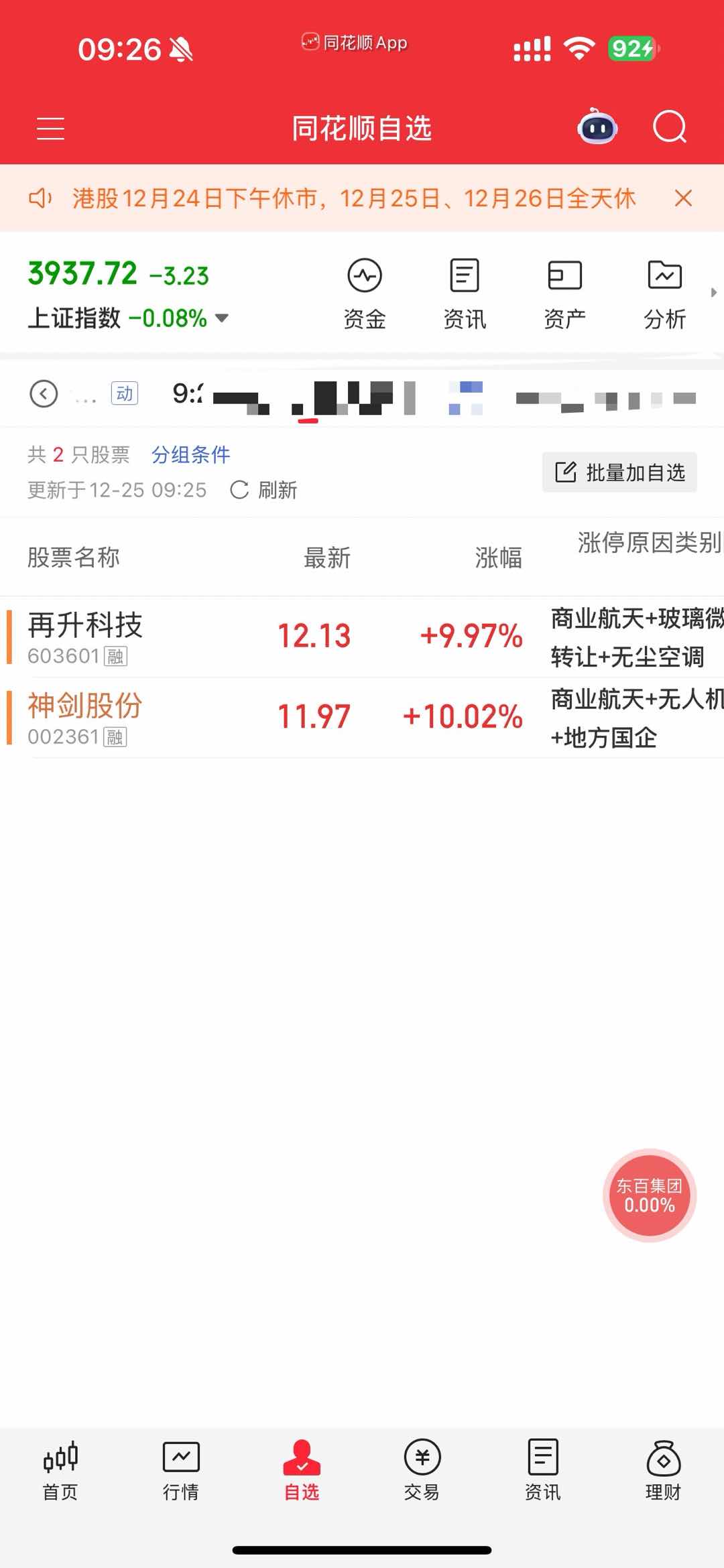Viewport: 724px width, 1568px height.
Task: Open the 分析 shortcut
Action: (664, 293)
